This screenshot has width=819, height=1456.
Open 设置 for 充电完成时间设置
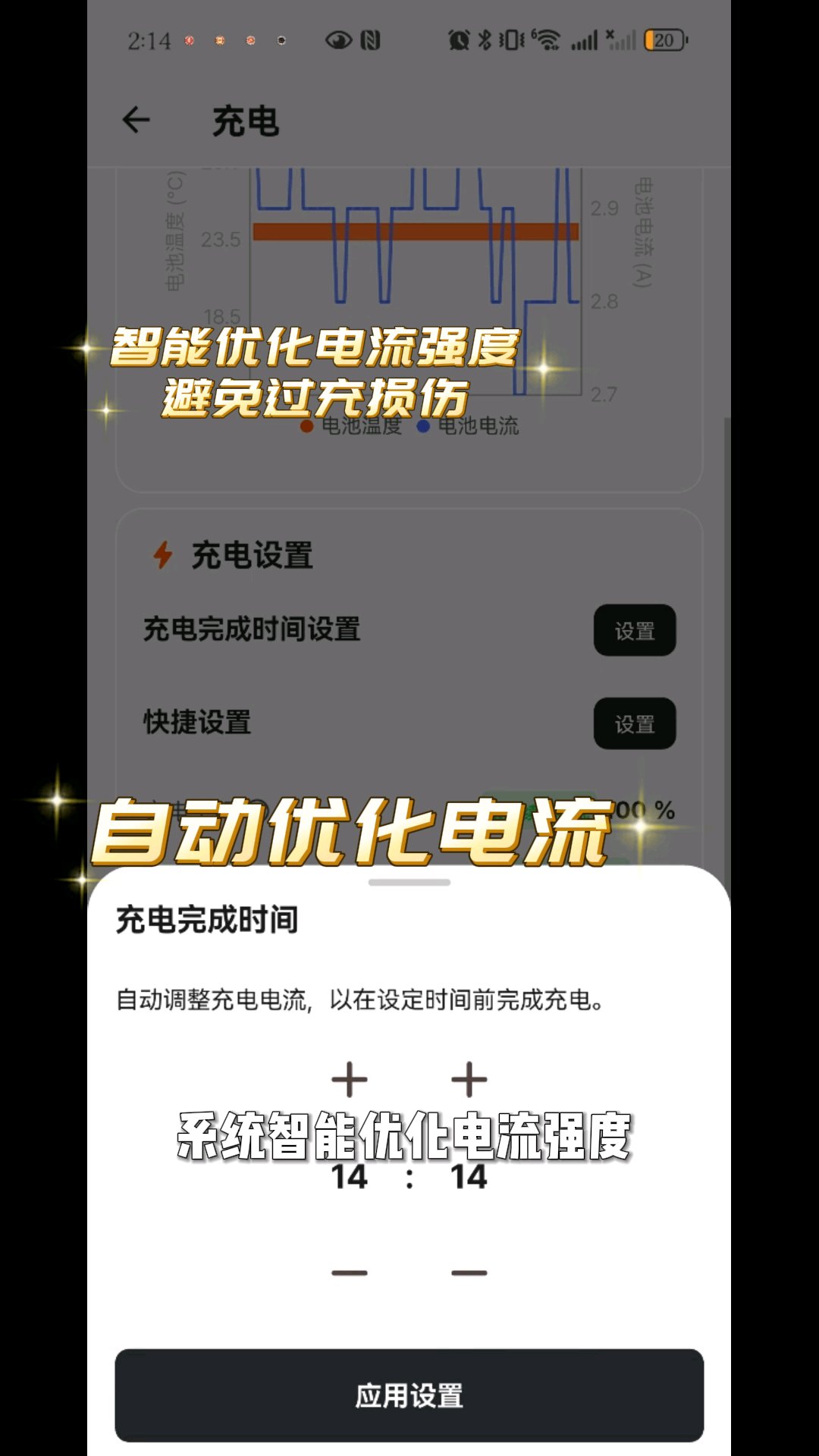tap(634, 630)
